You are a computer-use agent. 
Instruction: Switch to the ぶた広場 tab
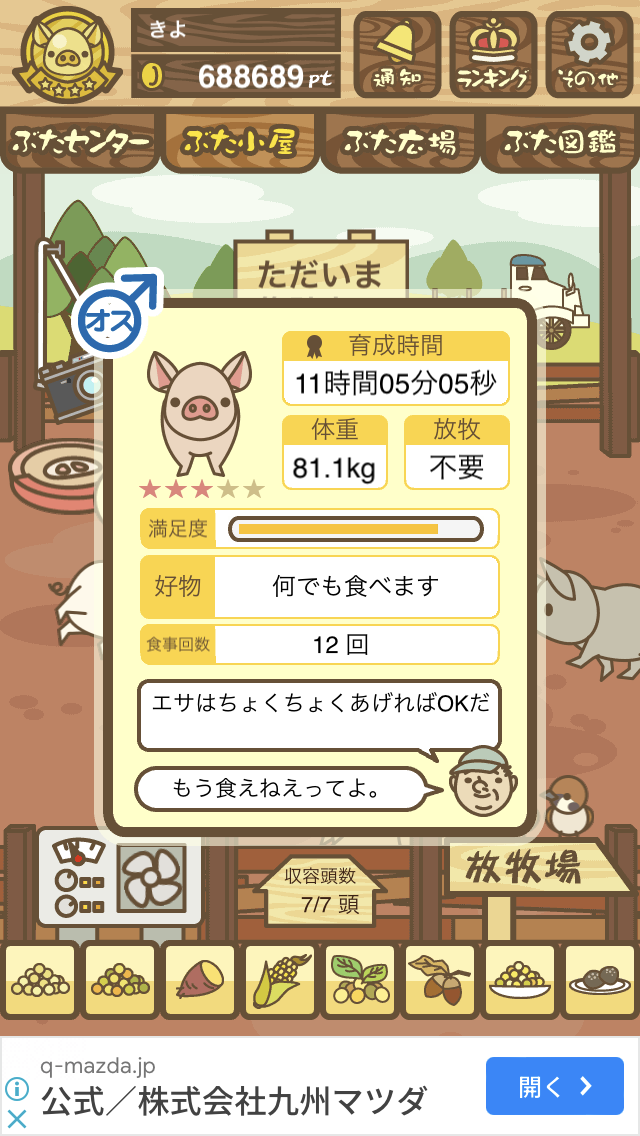400,142
